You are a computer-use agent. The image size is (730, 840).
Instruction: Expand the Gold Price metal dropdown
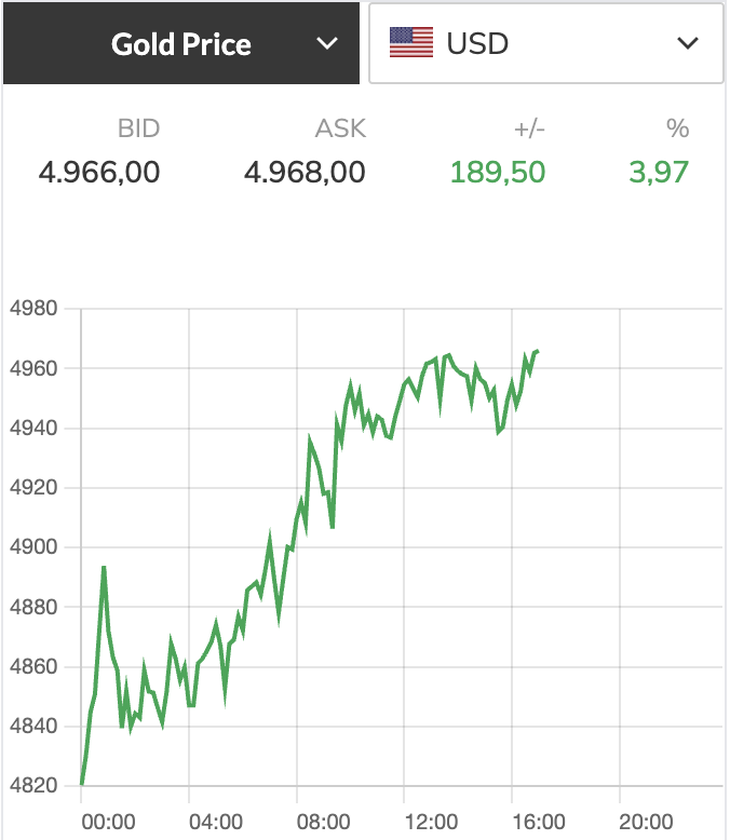pos(181,44)
